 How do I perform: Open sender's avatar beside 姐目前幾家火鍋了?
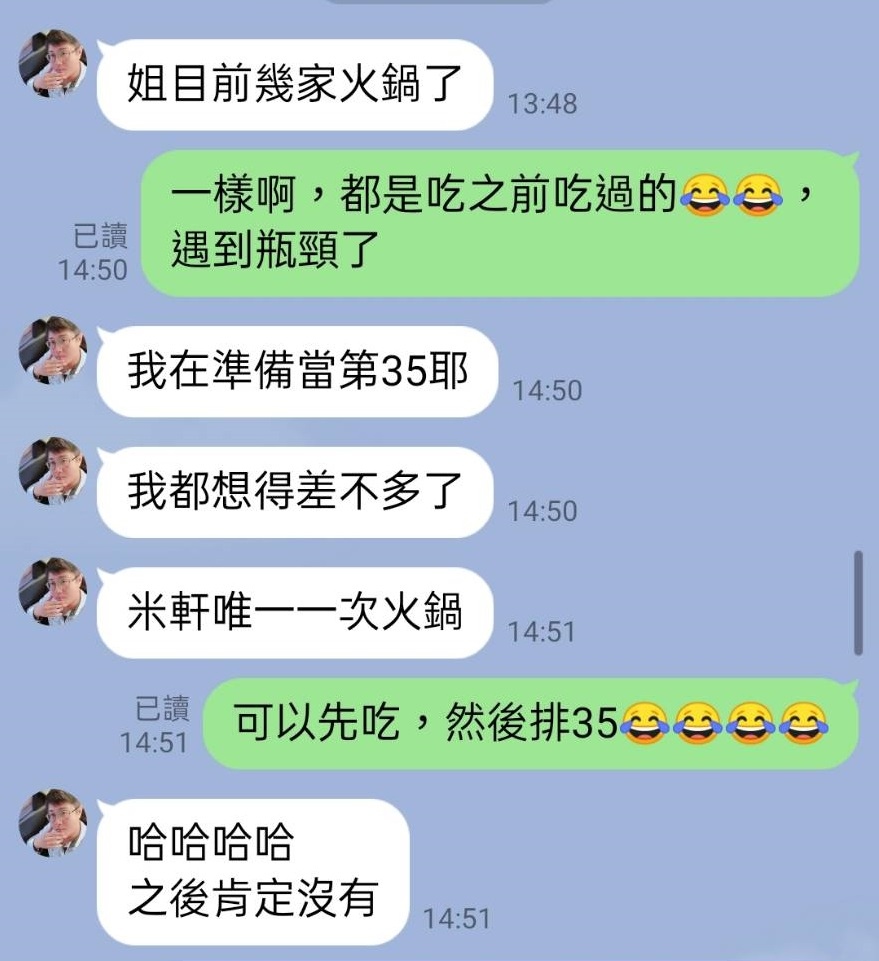pyautogui.click(x=53, y=64)
